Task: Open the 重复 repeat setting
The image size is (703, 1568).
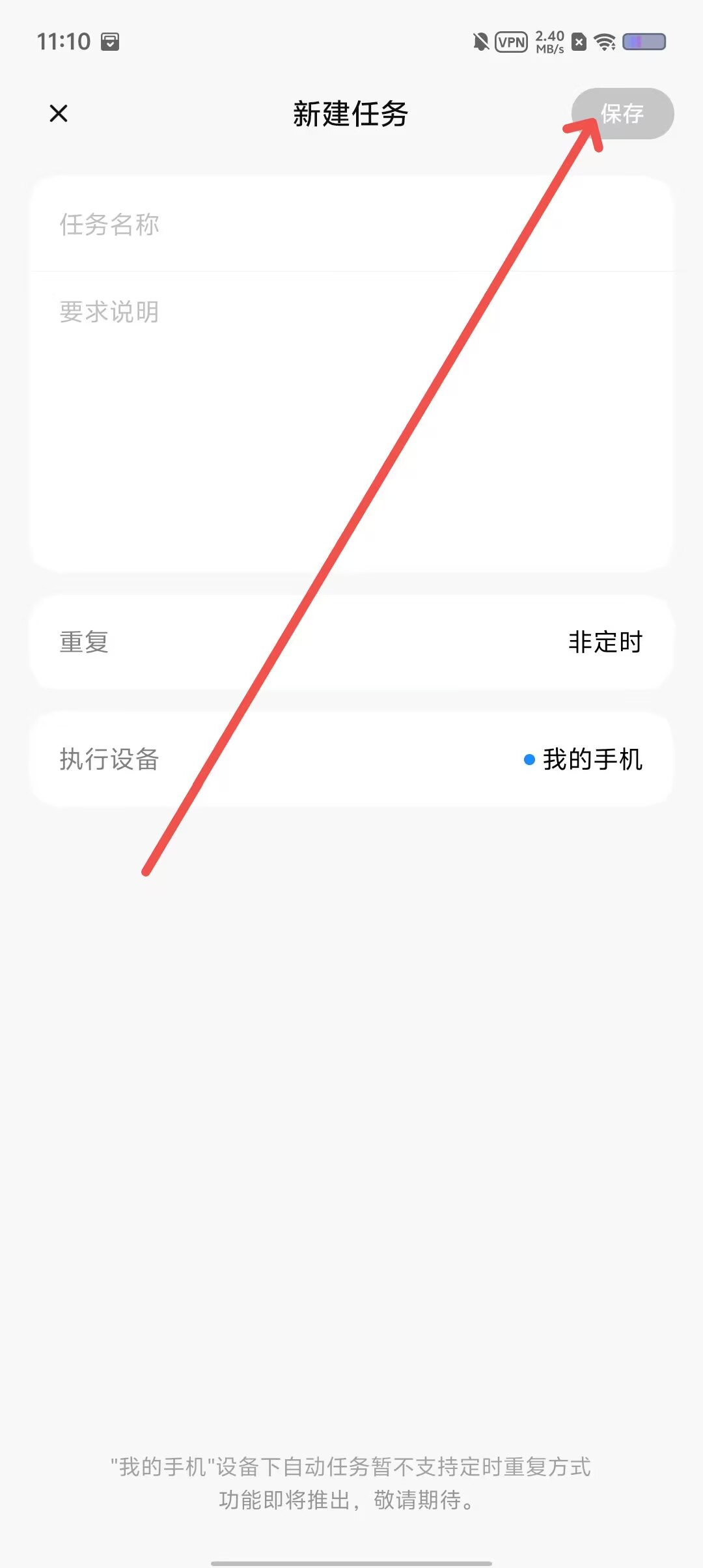Action: point(351,642)
